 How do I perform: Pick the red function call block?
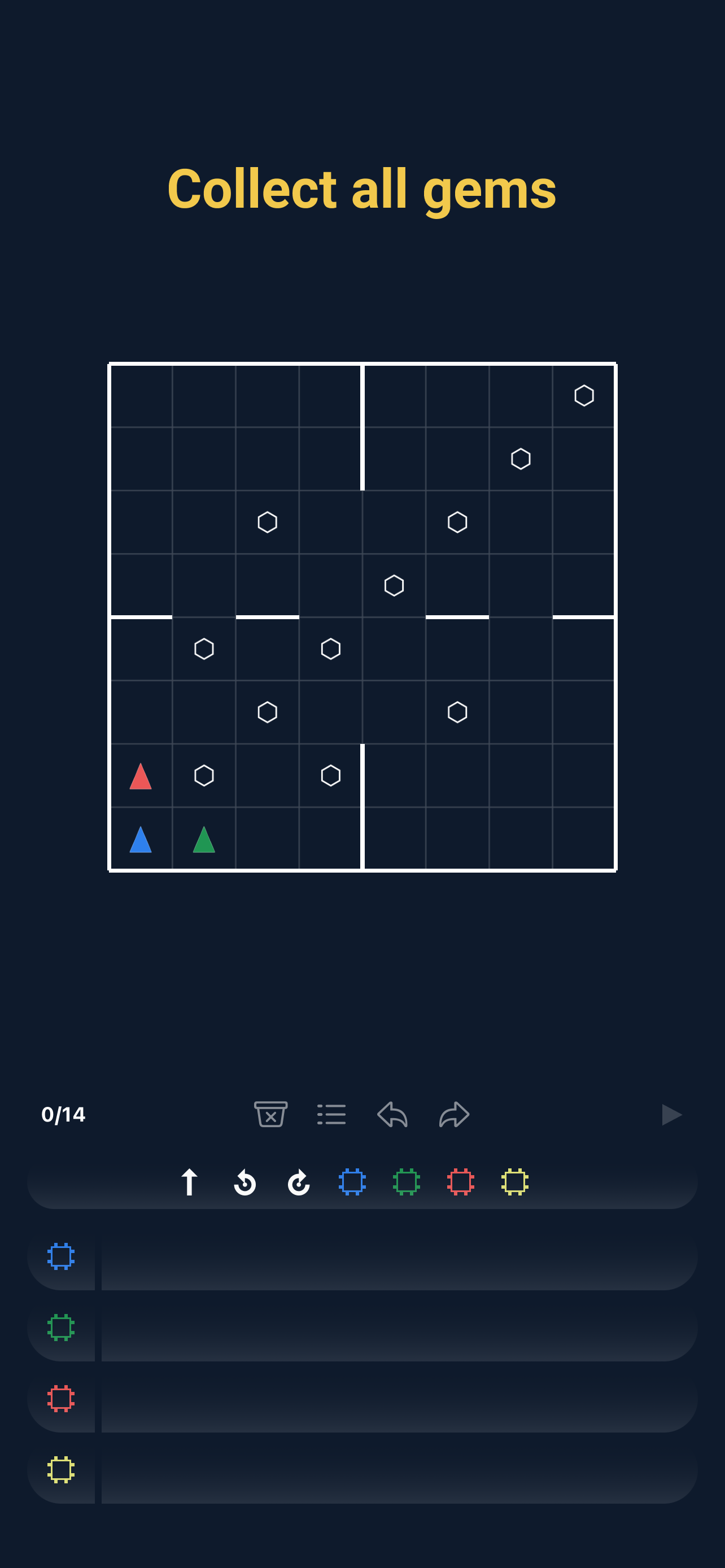pyautogui.click(x=460, y=1181)
